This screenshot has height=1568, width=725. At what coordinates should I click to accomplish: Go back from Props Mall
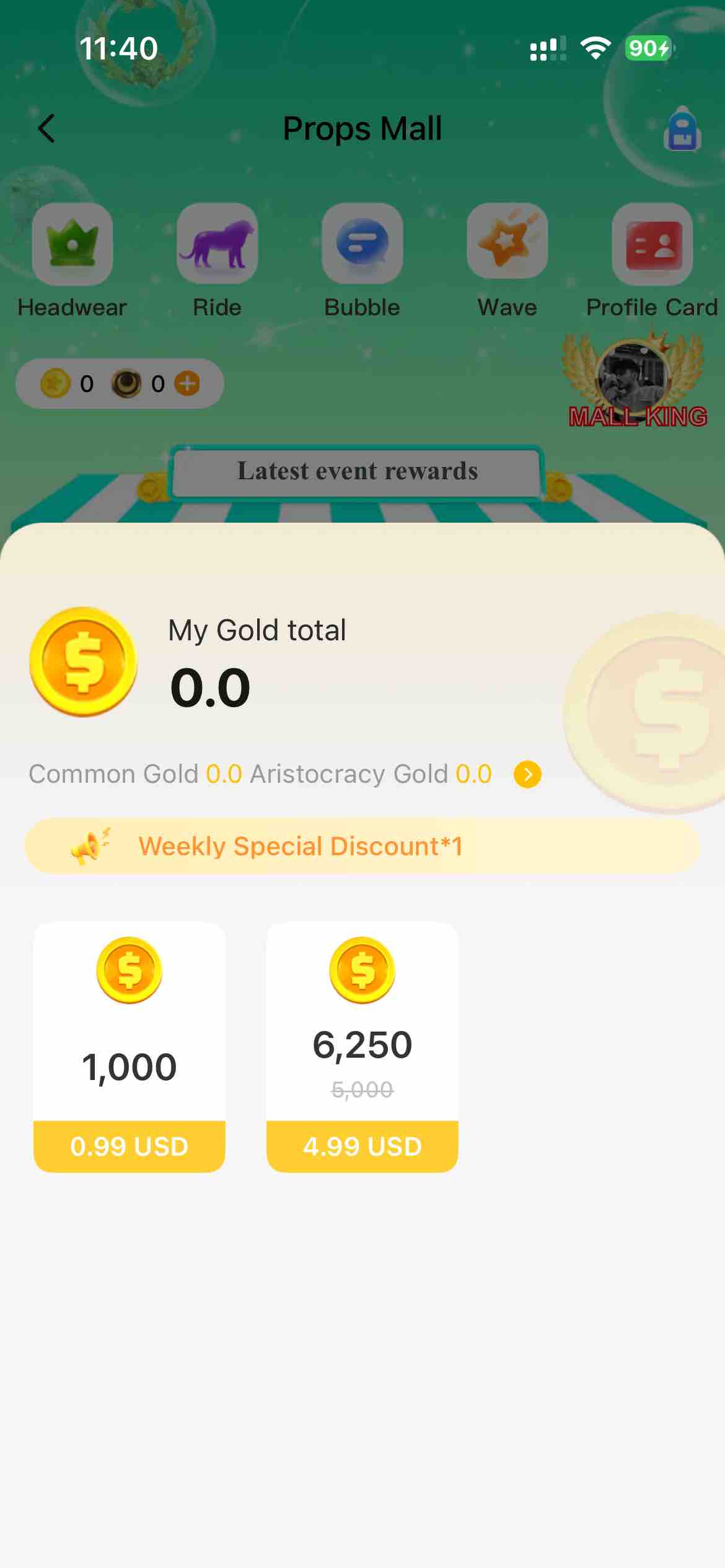[46, 129]
